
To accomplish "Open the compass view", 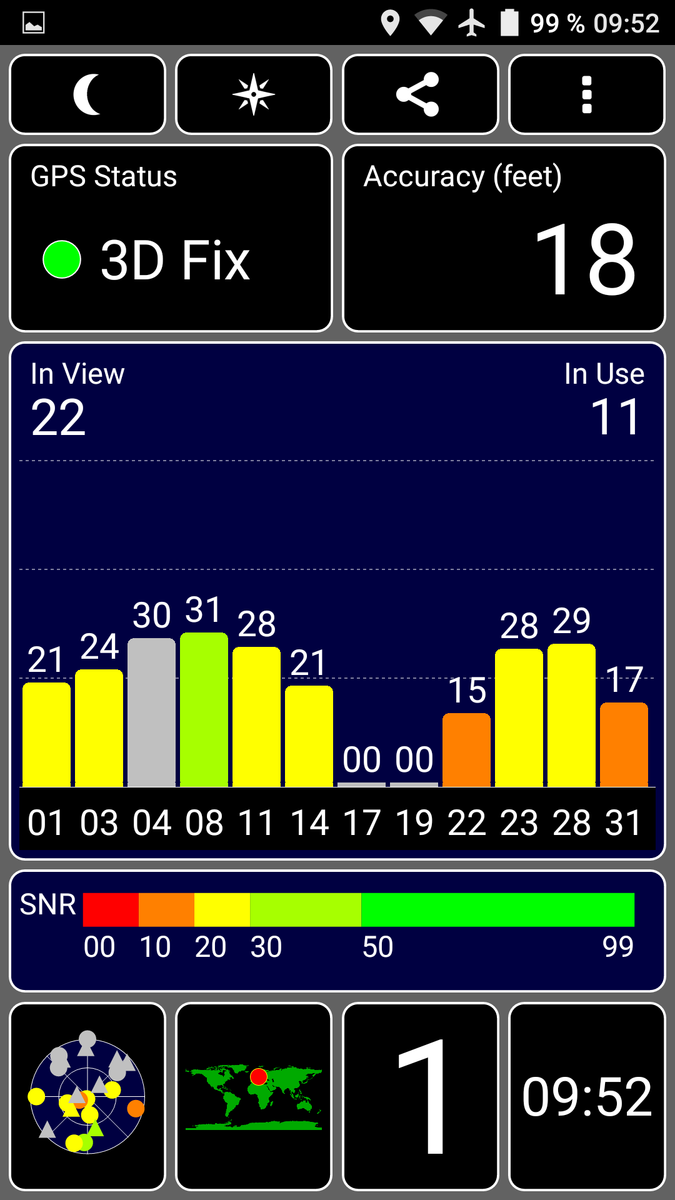I will (253, 95).
